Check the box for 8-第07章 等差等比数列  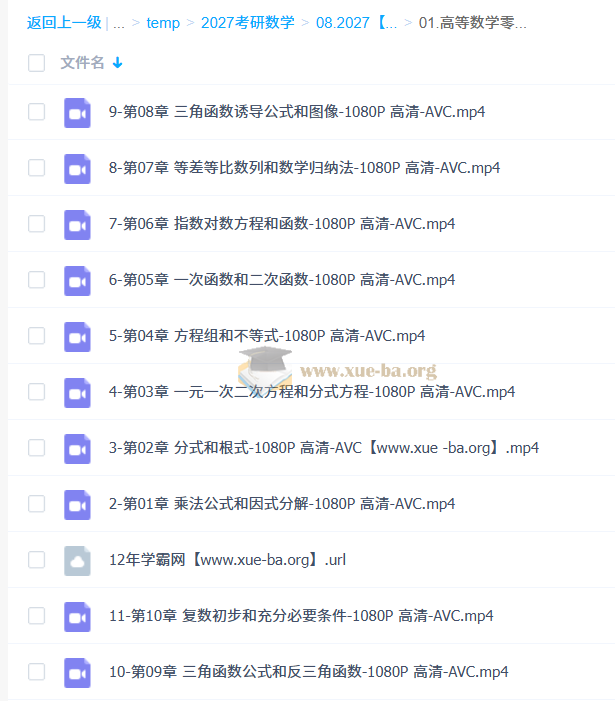coord(37,168)
